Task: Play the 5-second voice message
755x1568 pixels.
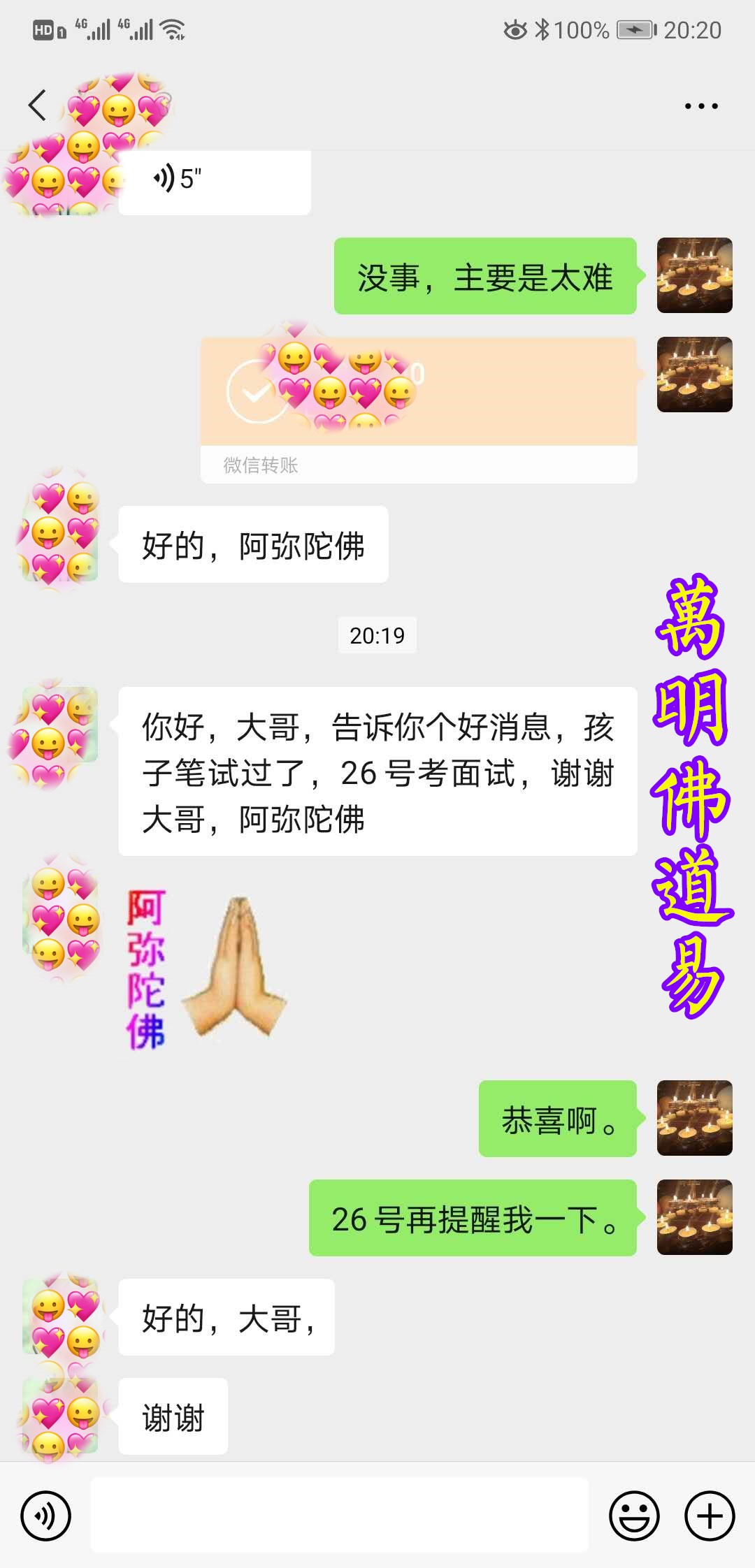Action: coord(214,180)
